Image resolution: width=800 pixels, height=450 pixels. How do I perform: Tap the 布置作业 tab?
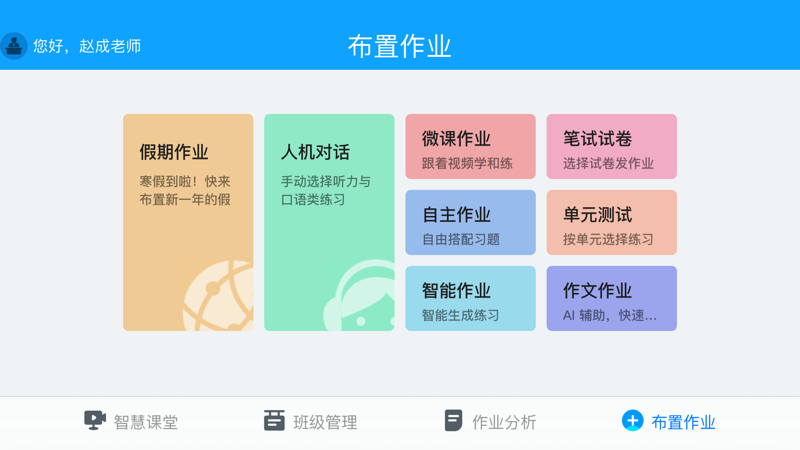668,422
